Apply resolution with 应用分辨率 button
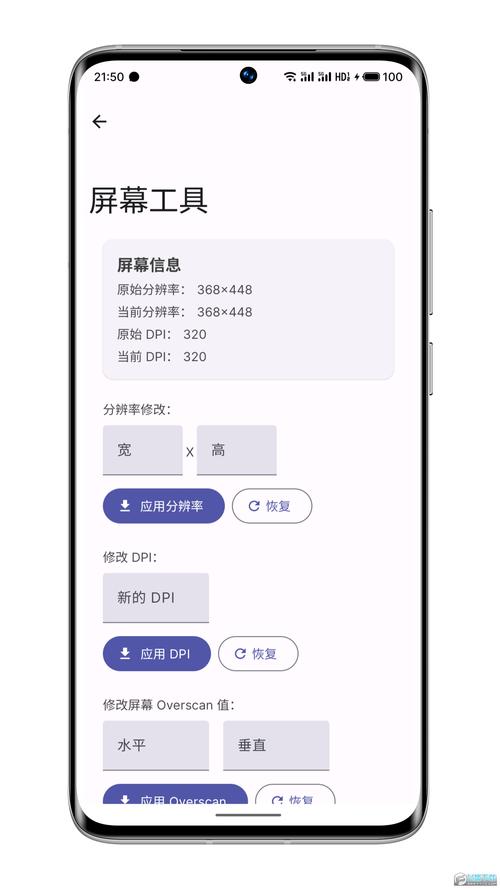This screenshot has height=889, width=500. coord(163,506)
